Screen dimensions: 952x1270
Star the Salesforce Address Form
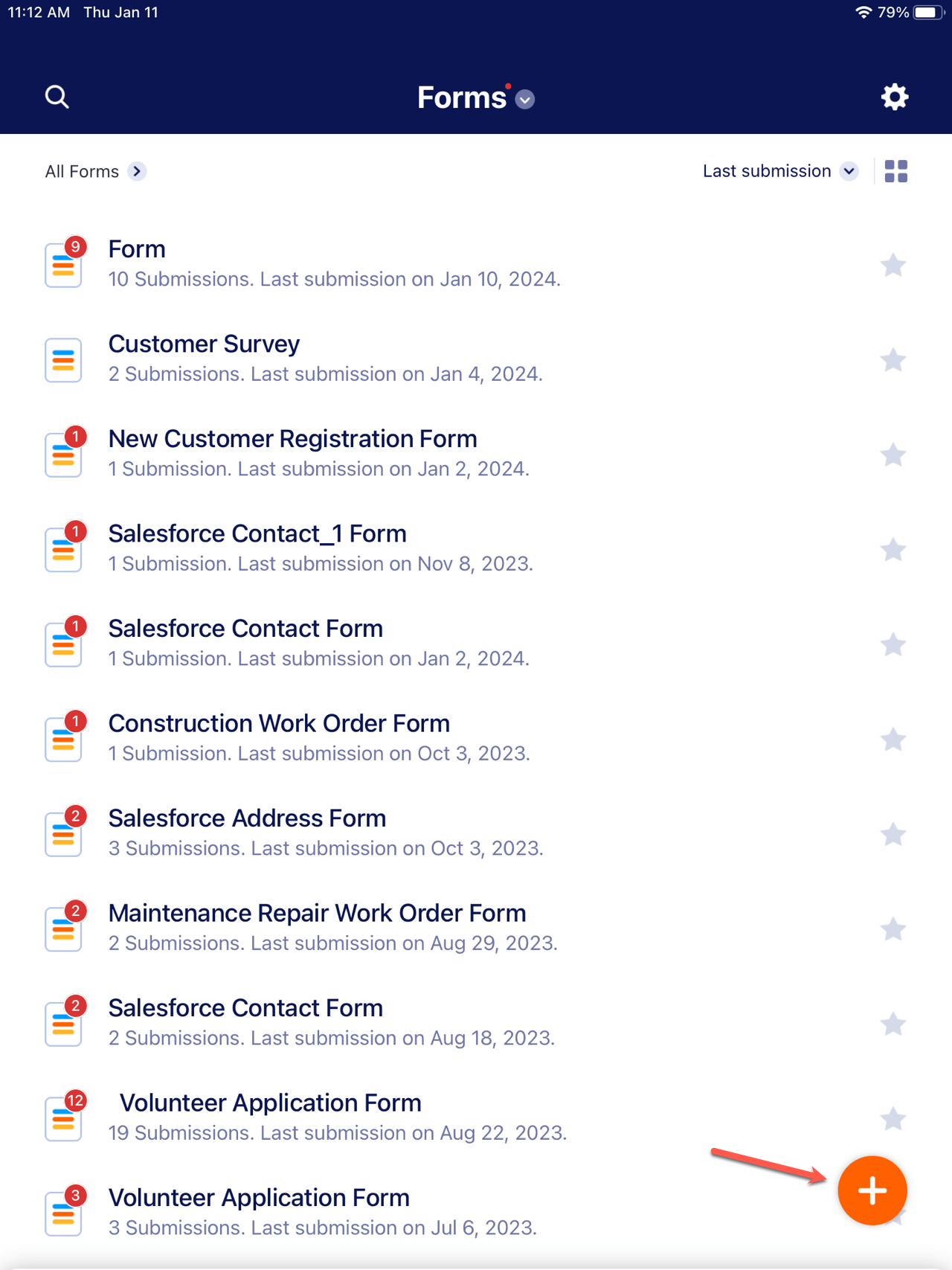click(892, 835)
